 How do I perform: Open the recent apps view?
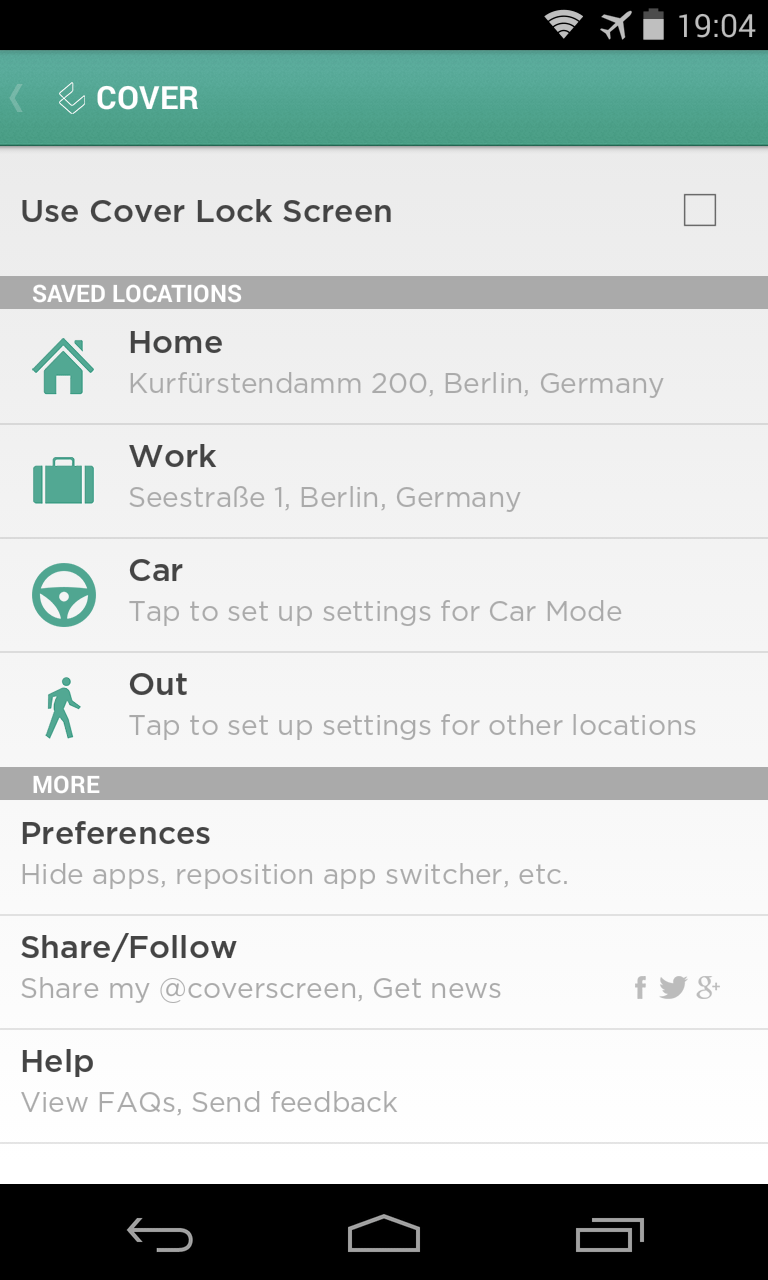pos(609,1236)
